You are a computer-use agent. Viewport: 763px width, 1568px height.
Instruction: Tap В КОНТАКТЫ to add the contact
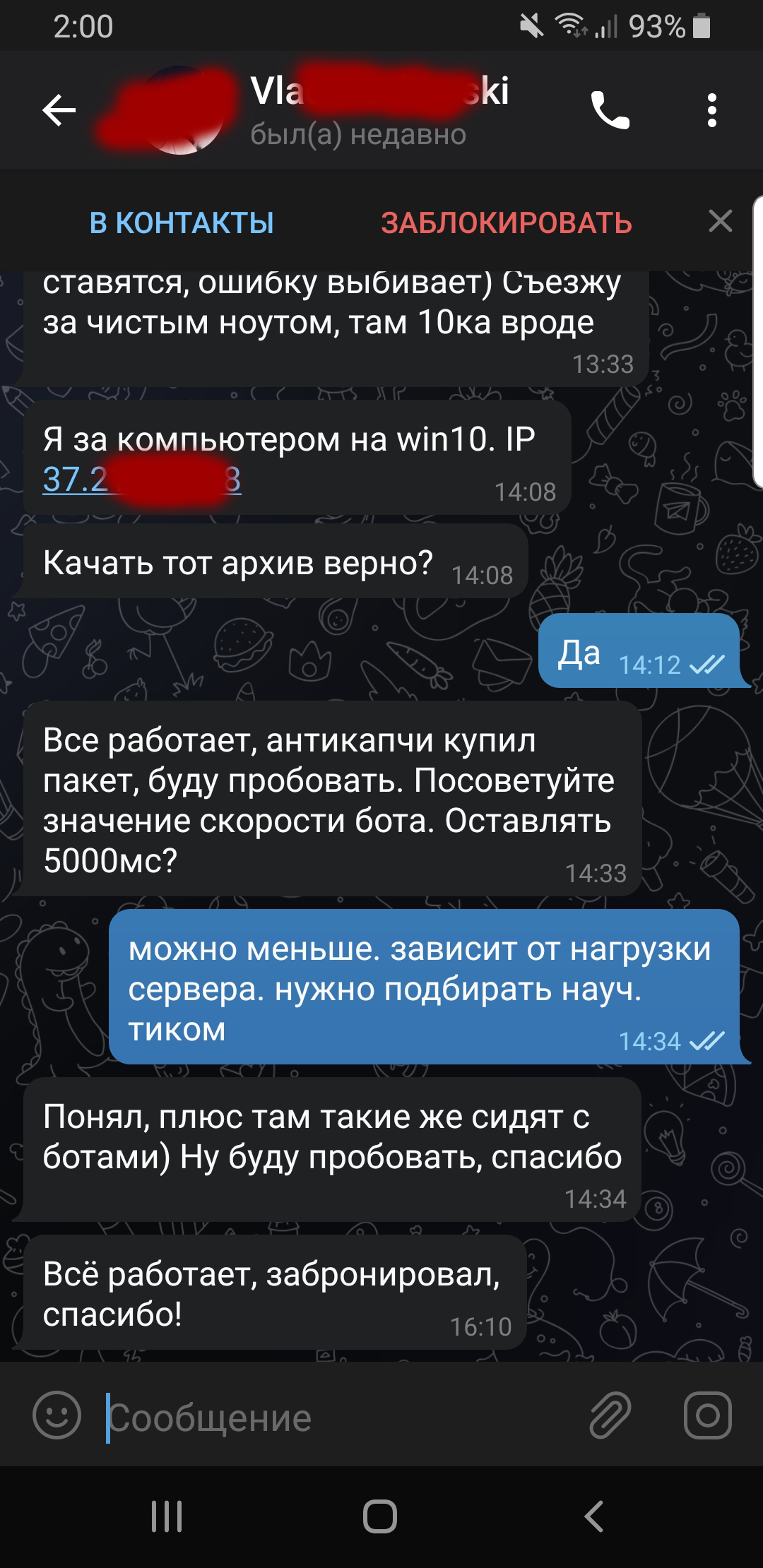[182, 223]
